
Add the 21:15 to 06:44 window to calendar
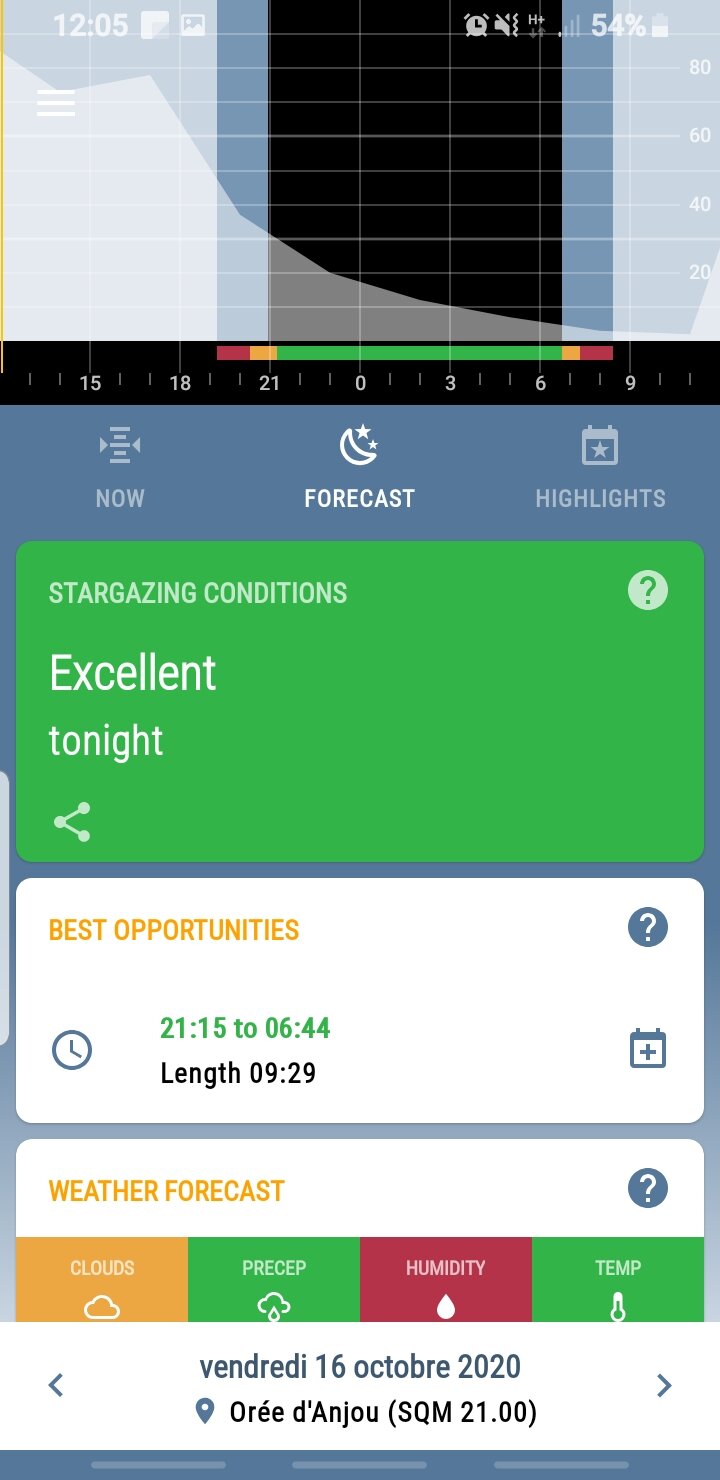(647, 1049)
